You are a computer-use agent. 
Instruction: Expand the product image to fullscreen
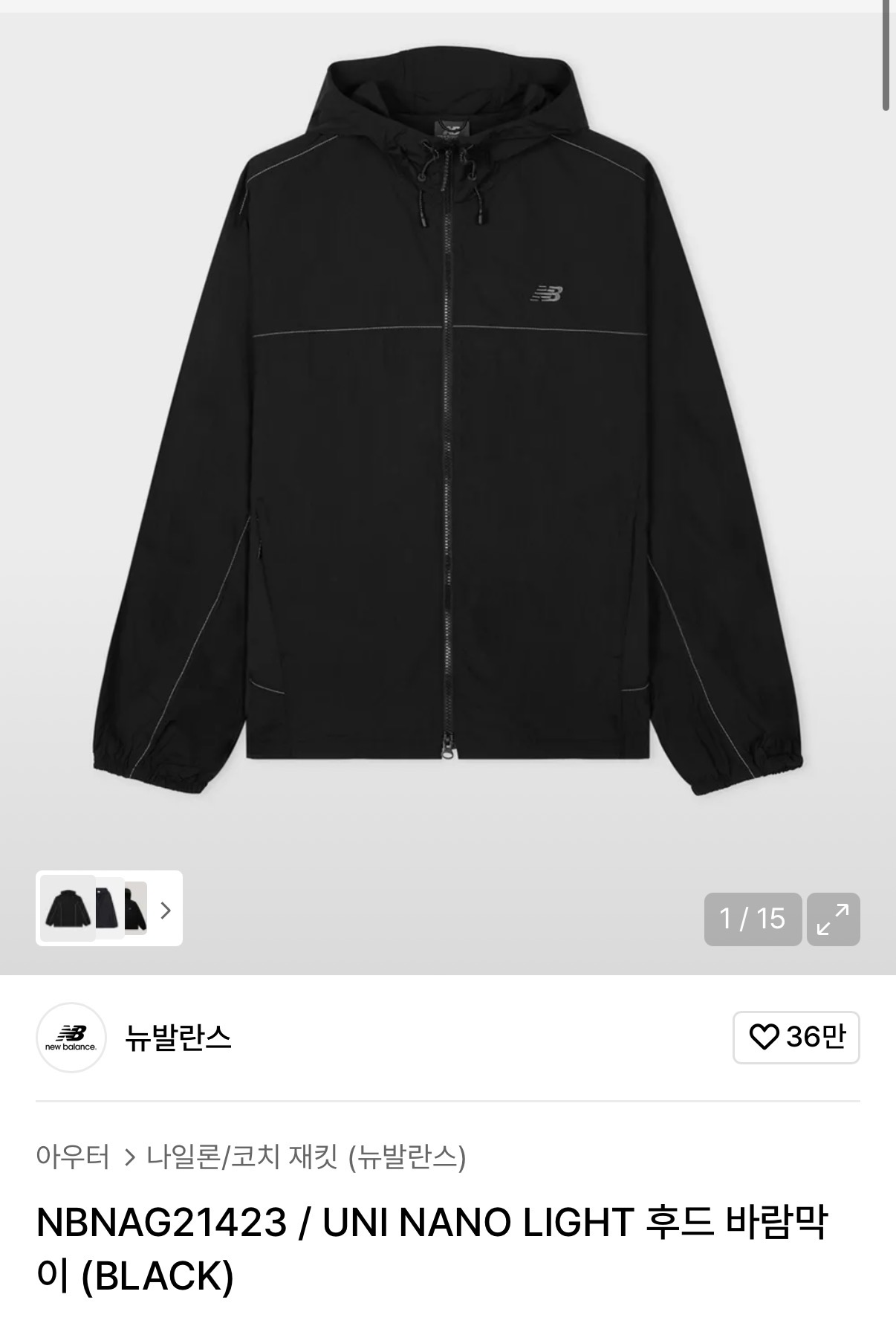pyautogui.click(x=833, y=919)
